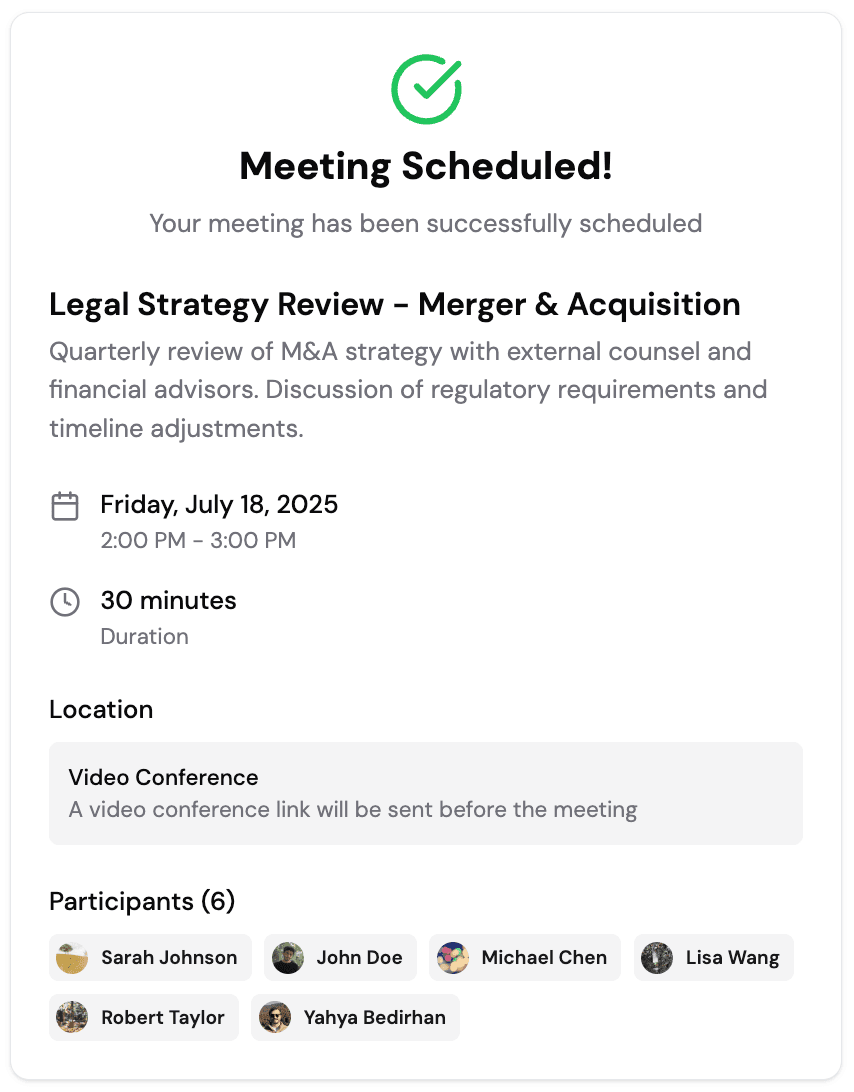Click the Meeting Scheduled! heading
The width and height of the screenshot is (854, 1092).
click(426, 166)
